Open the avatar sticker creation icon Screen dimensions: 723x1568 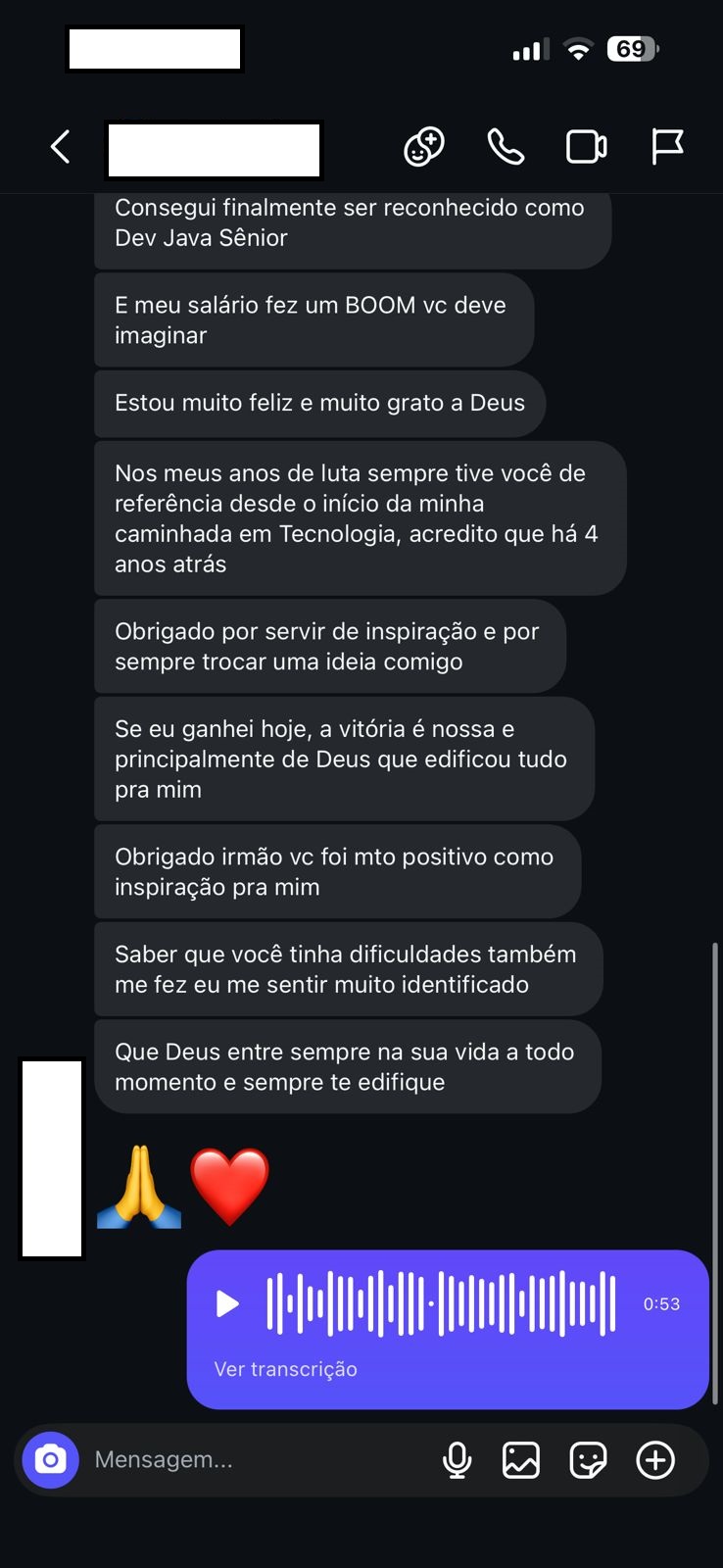click(423, 148)
